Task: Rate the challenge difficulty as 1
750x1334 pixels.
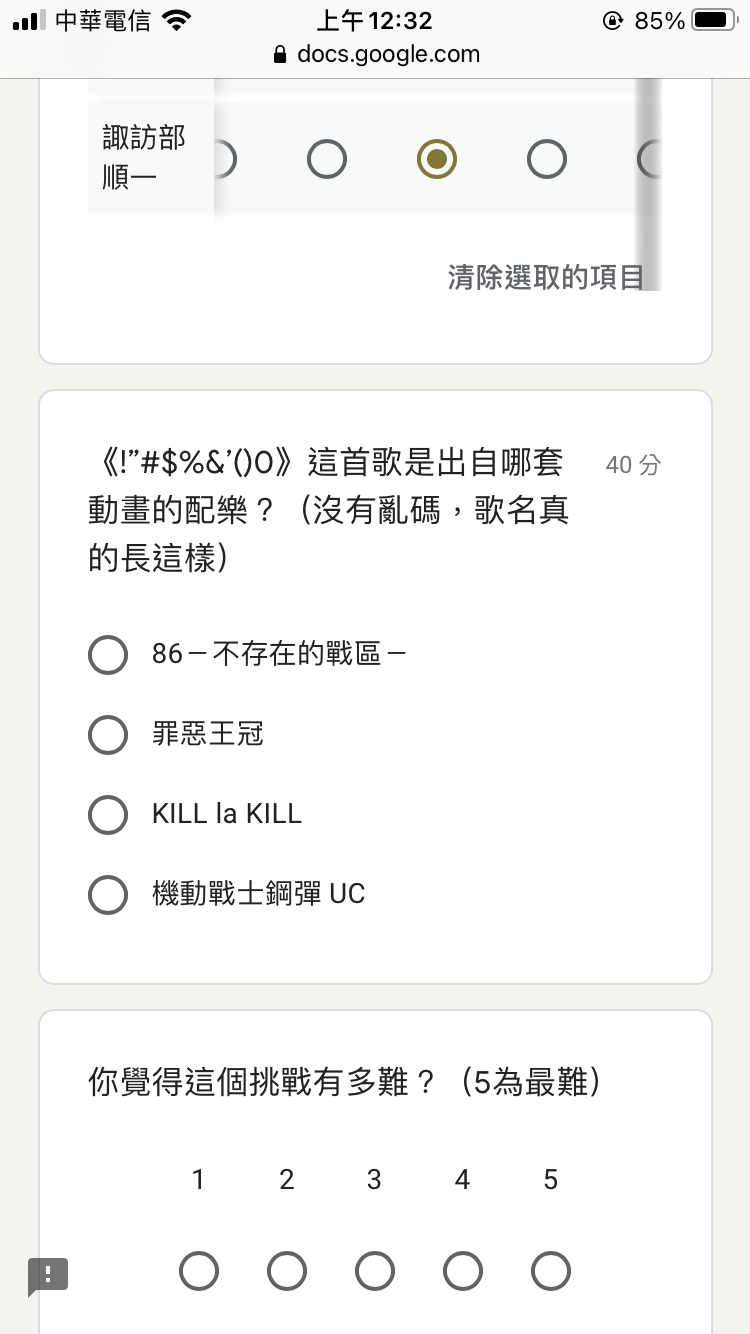Action: [199, 1272]
